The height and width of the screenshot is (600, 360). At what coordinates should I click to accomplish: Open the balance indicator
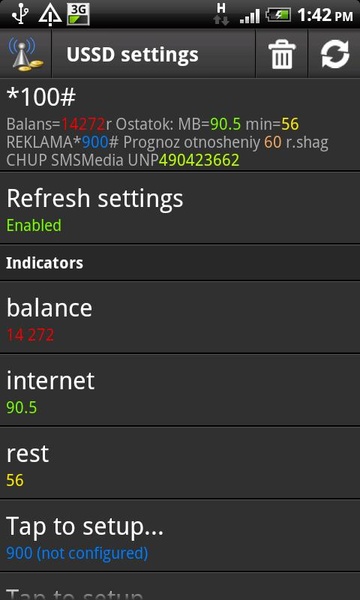coord(180,317)
